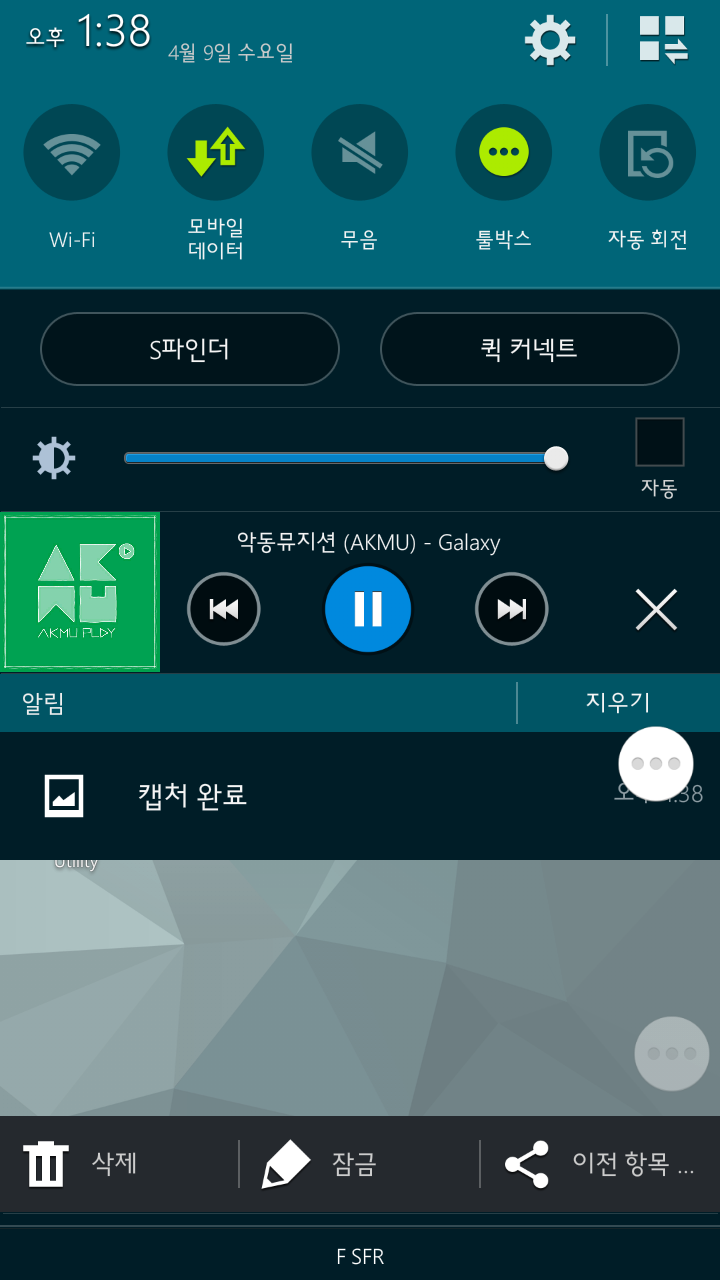
Task: Skip to the next track
Action: [512, 609]
